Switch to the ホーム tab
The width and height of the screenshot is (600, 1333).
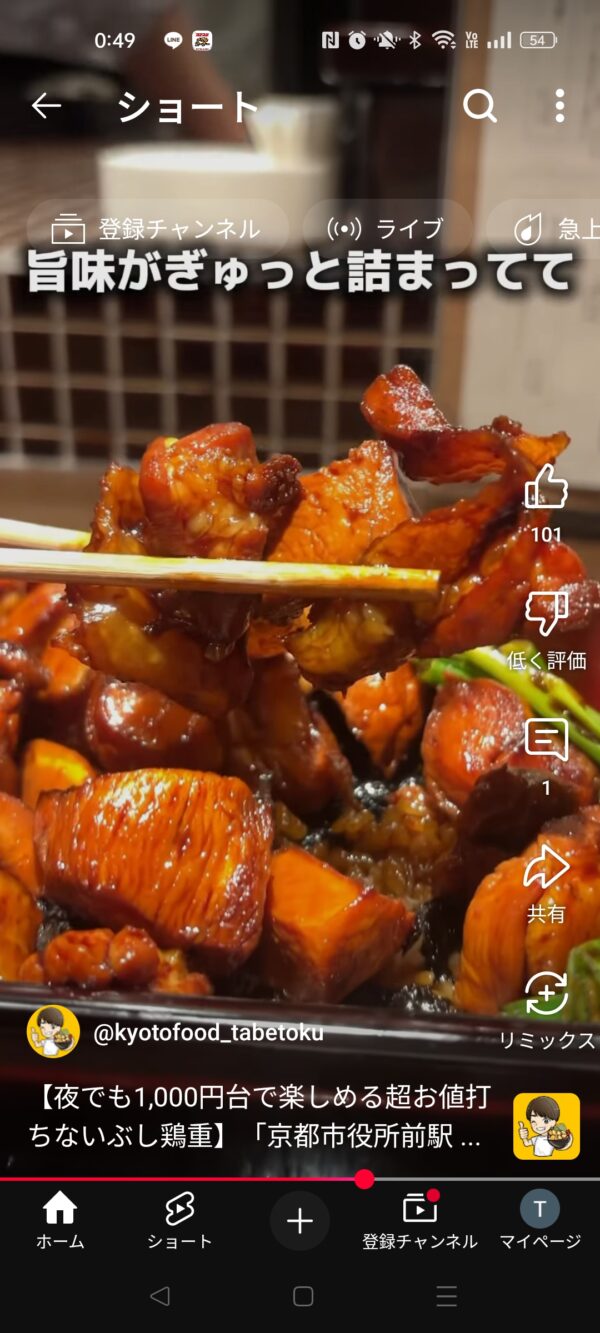[x=60, y=1220]
